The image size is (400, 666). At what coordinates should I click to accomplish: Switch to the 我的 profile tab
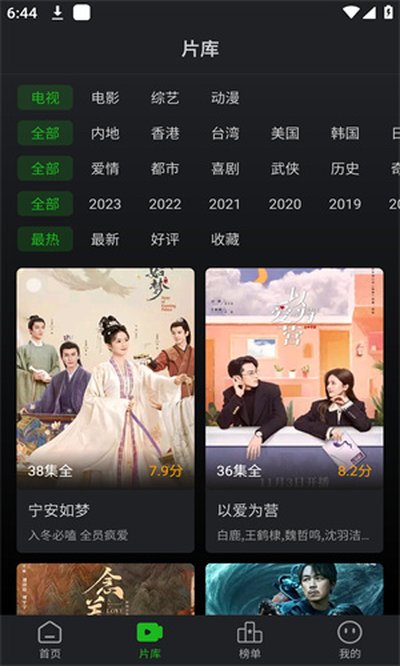coord(349,640)
